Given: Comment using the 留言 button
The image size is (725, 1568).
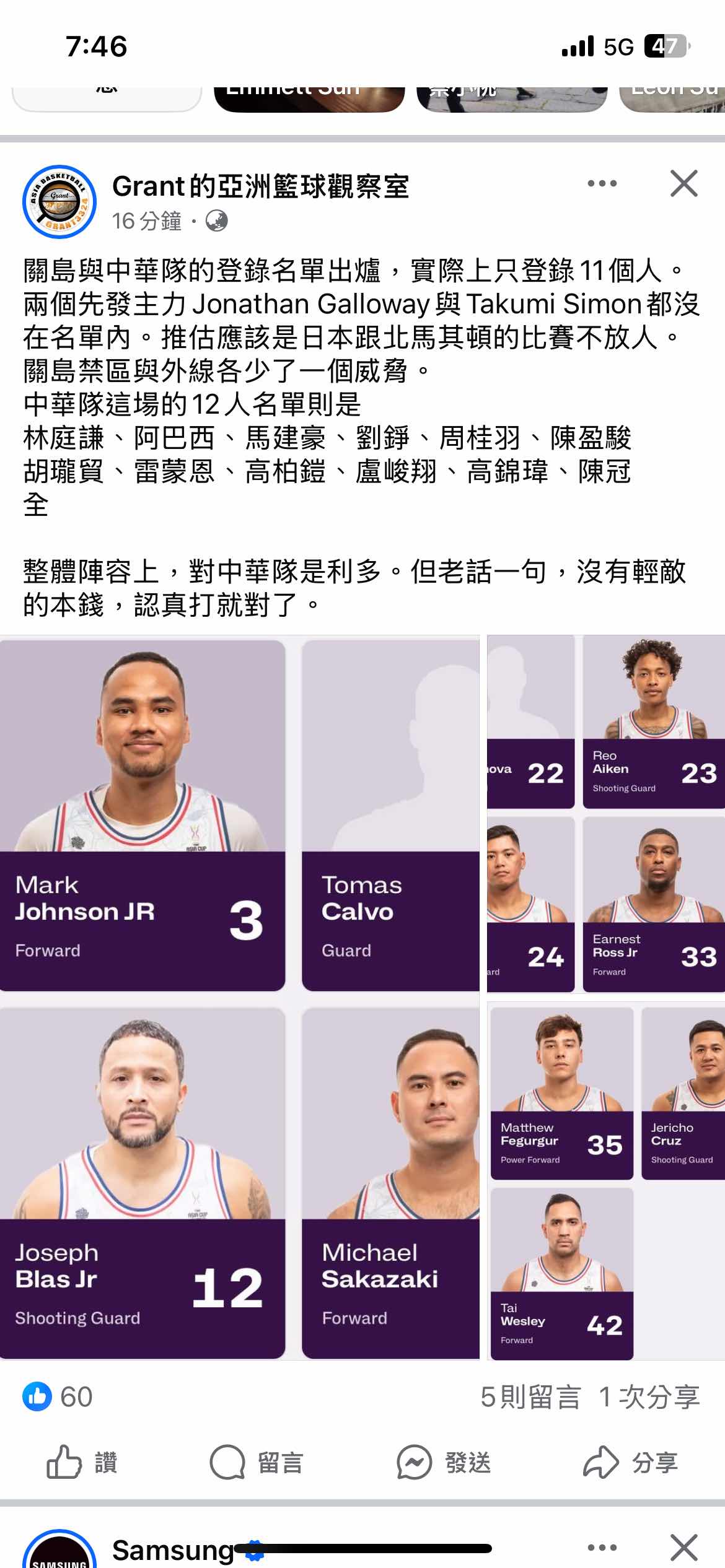Looking at the screenshot, I should coord(257,1463).
